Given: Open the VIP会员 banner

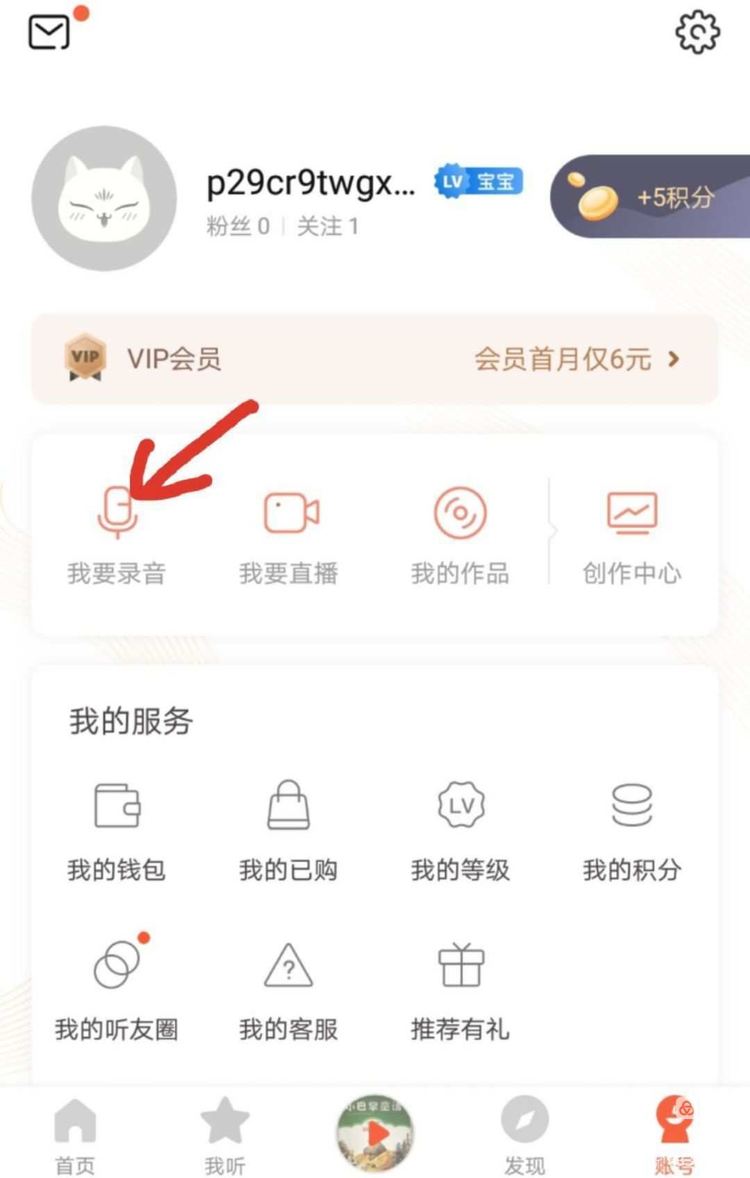Looking at the screenshot, I should click(375, 359).
